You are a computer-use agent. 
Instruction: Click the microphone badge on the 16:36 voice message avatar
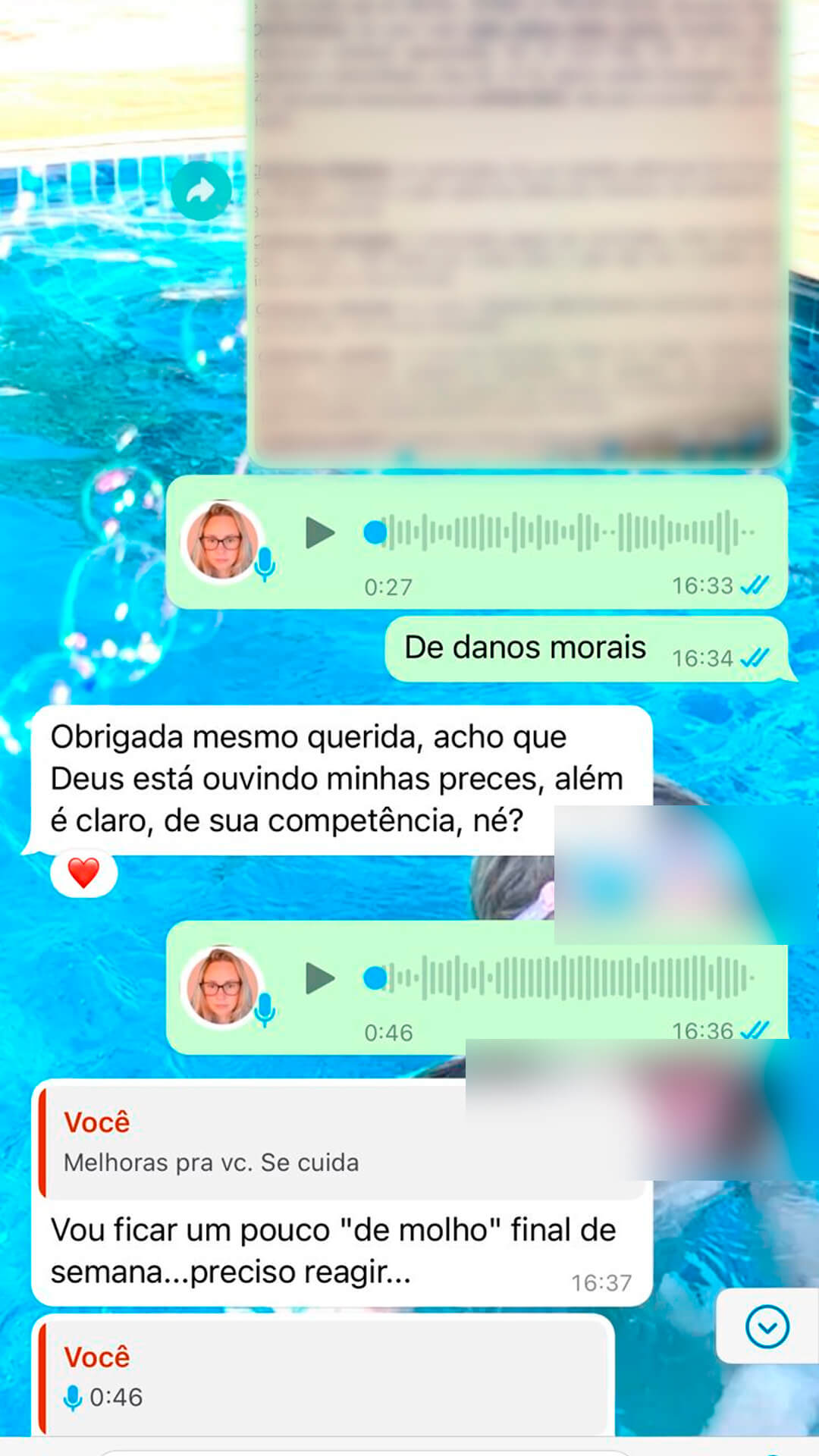[267, 1010]
